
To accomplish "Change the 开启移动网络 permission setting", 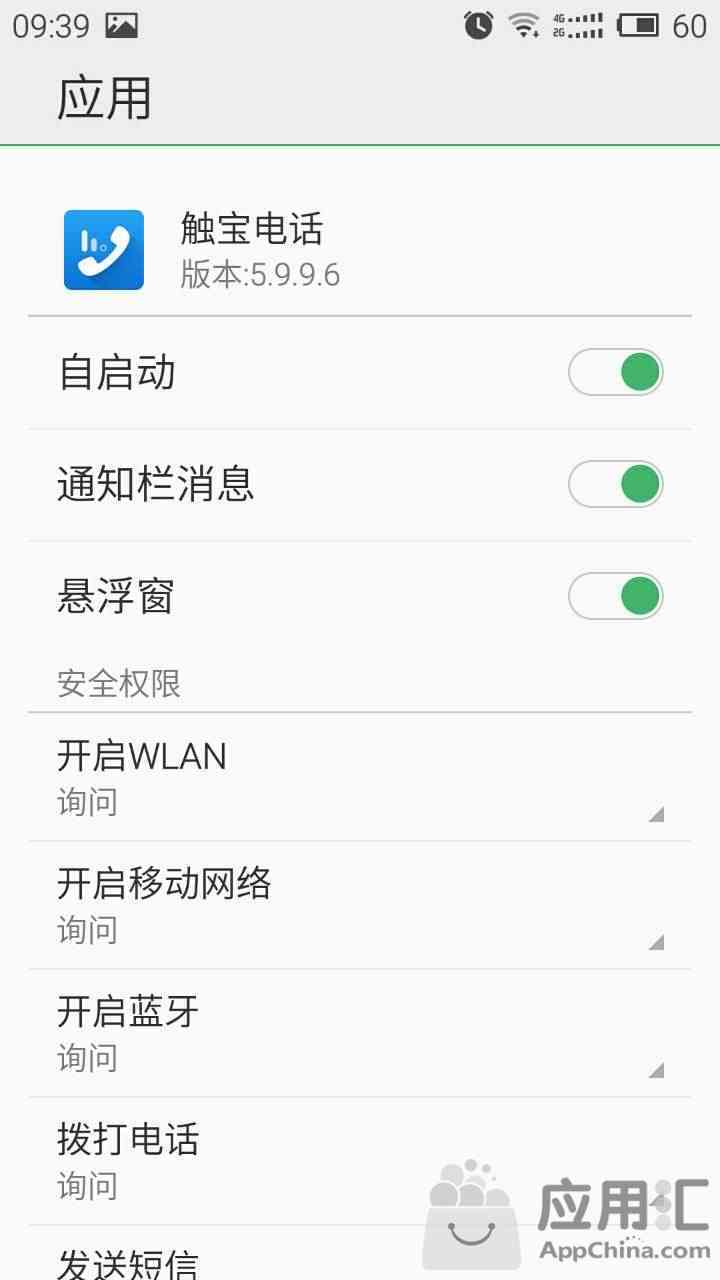I will [360, 905].
